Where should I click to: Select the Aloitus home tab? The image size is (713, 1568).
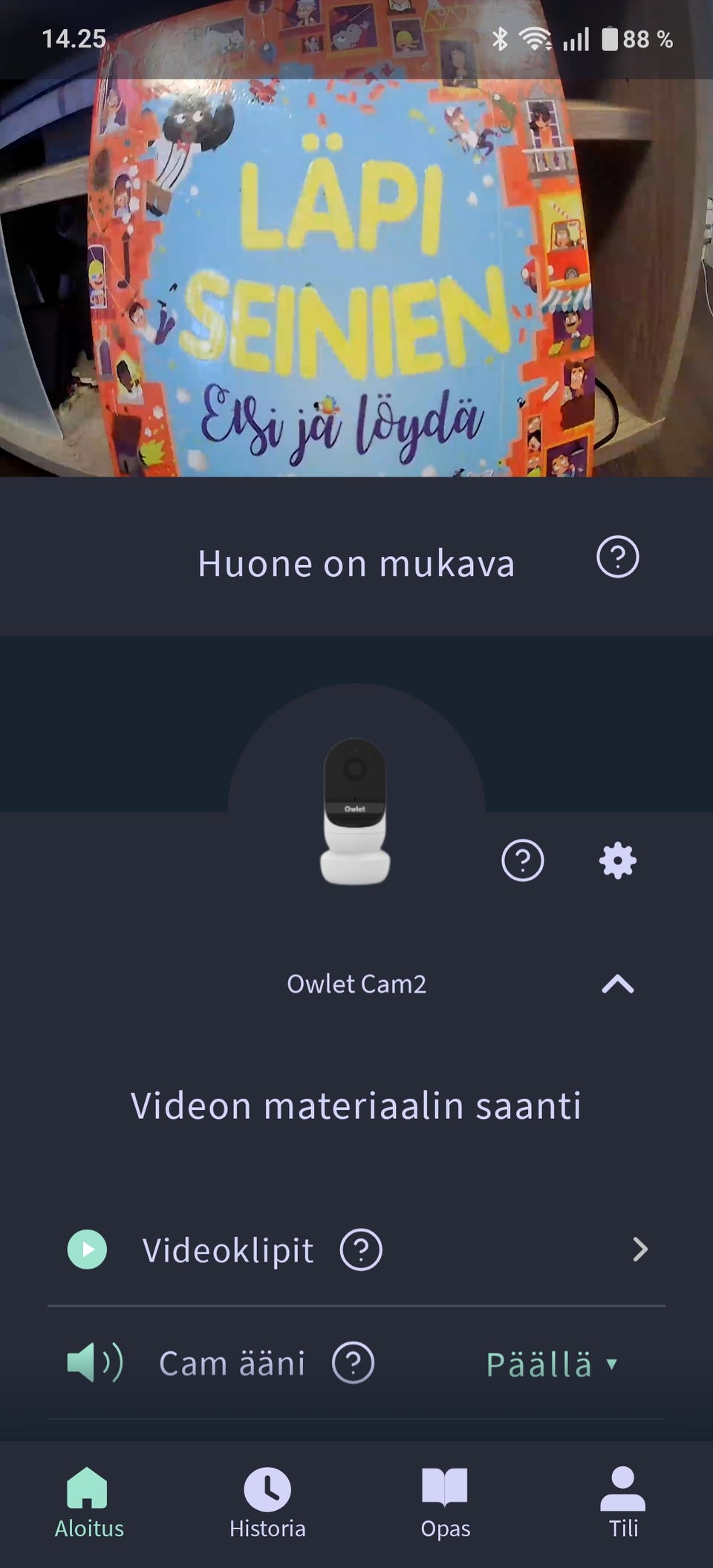coord(89,1501)
